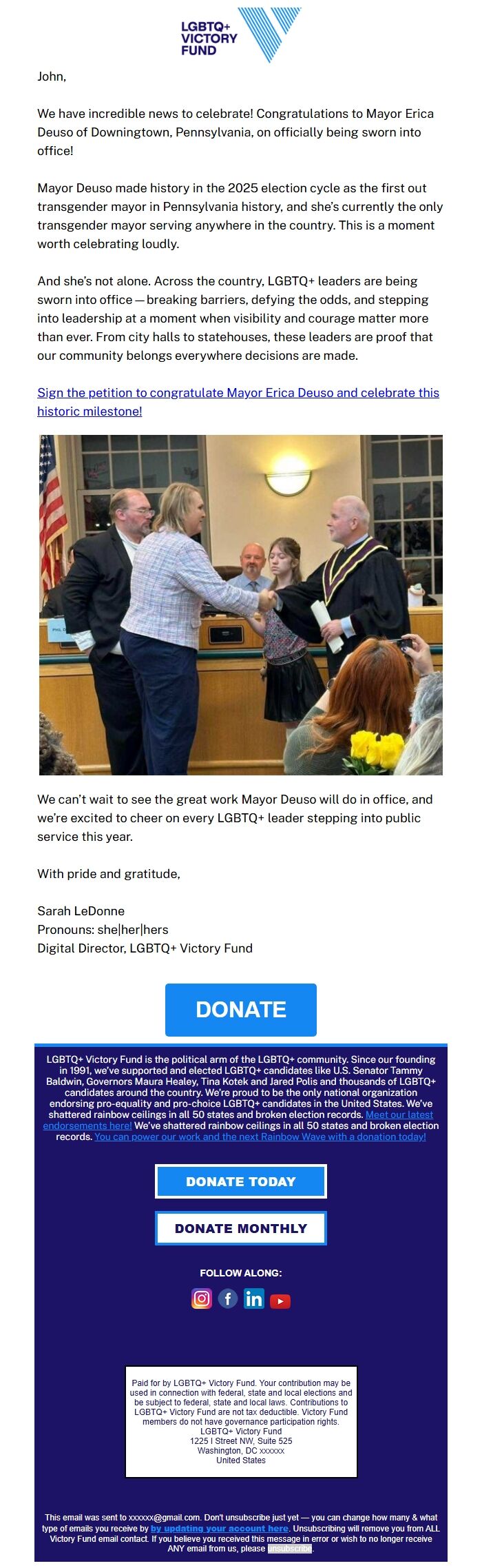The height and width of the screenshot is (1568, 482).
Task: Open the 'Meet our latest endorsements here!' link
Action: (399, 1114)
